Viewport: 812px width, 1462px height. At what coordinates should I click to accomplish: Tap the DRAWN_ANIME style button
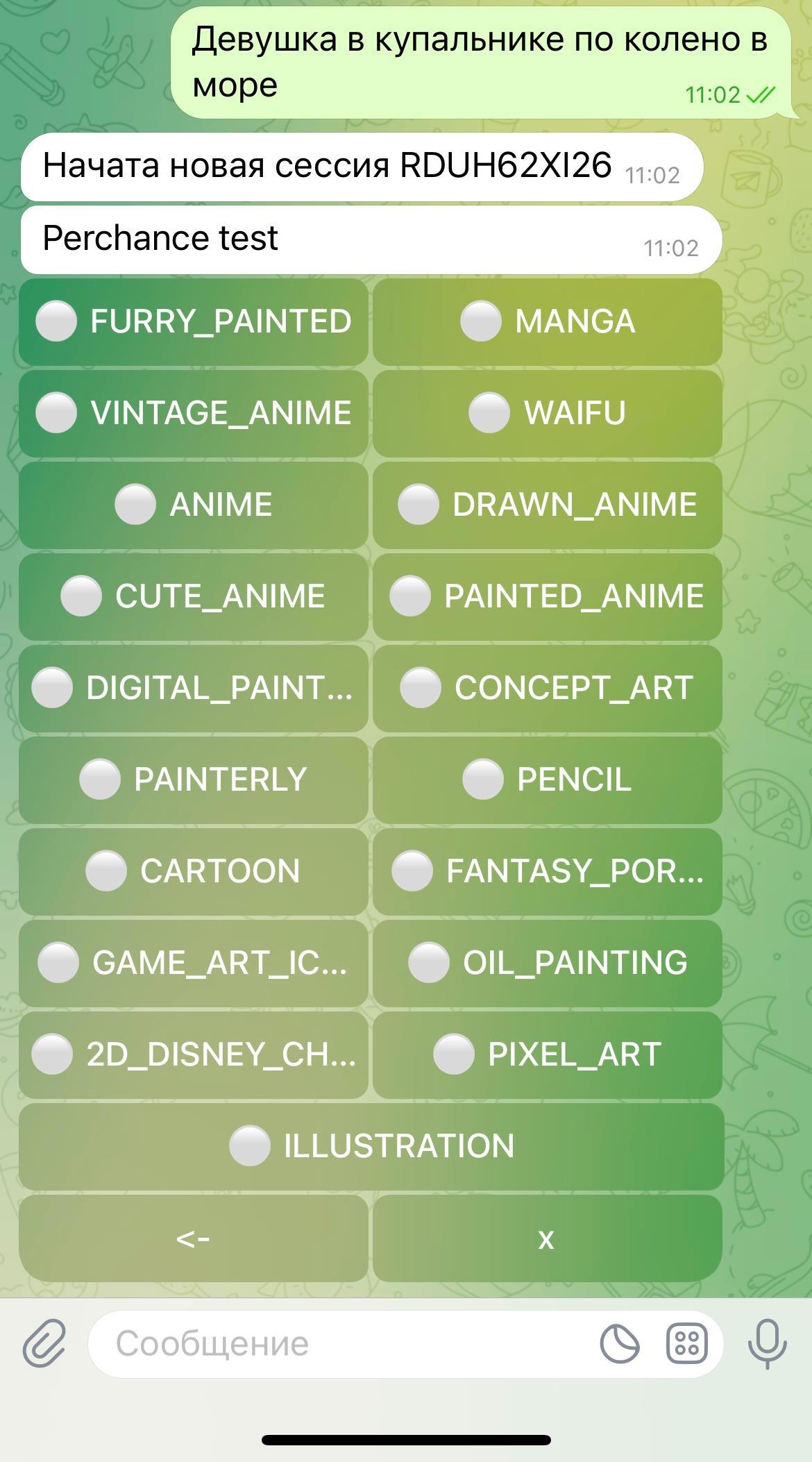548,505
